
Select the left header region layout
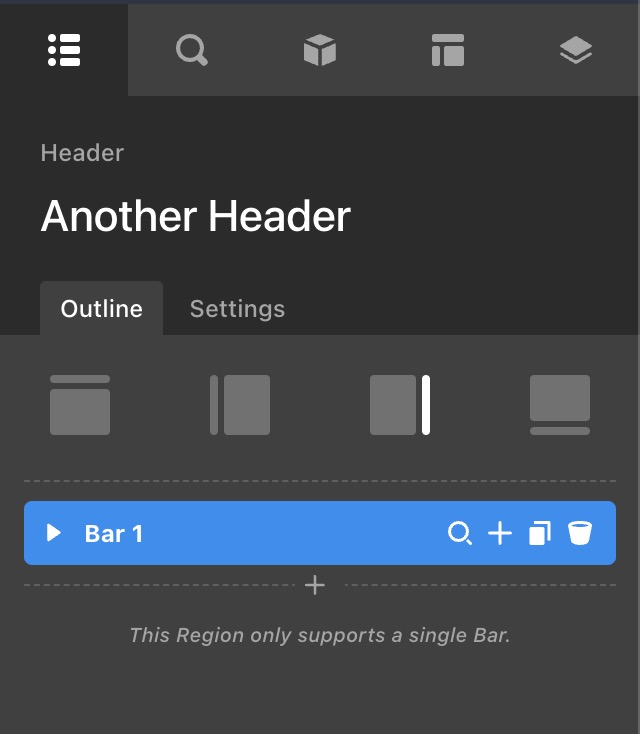pos(240,405)
